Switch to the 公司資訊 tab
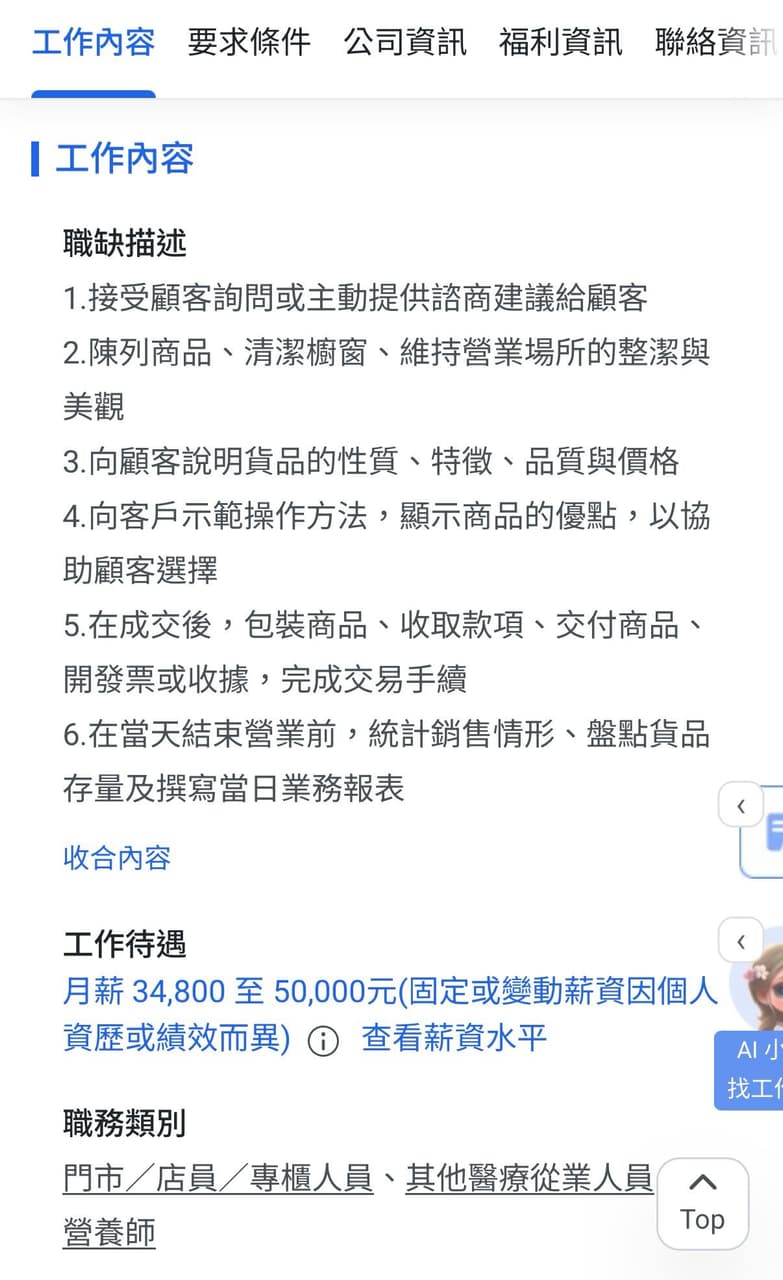This screenshot has height=1280, width=783. click(x=405, y=42)
